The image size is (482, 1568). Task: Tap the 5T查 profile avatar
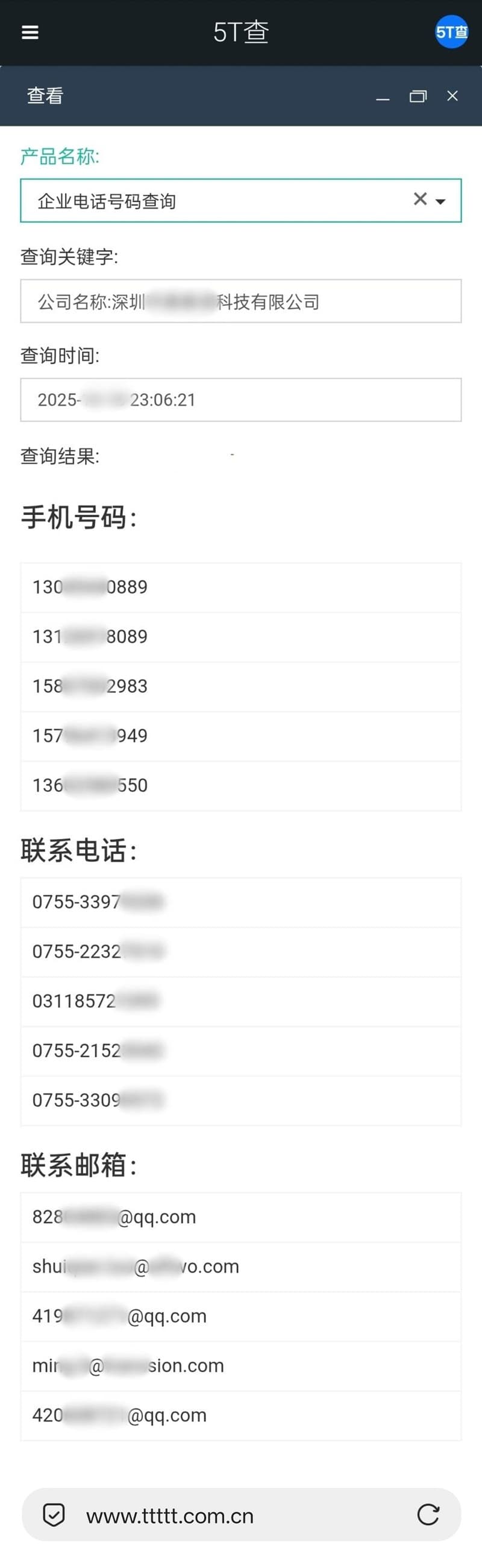452,31
